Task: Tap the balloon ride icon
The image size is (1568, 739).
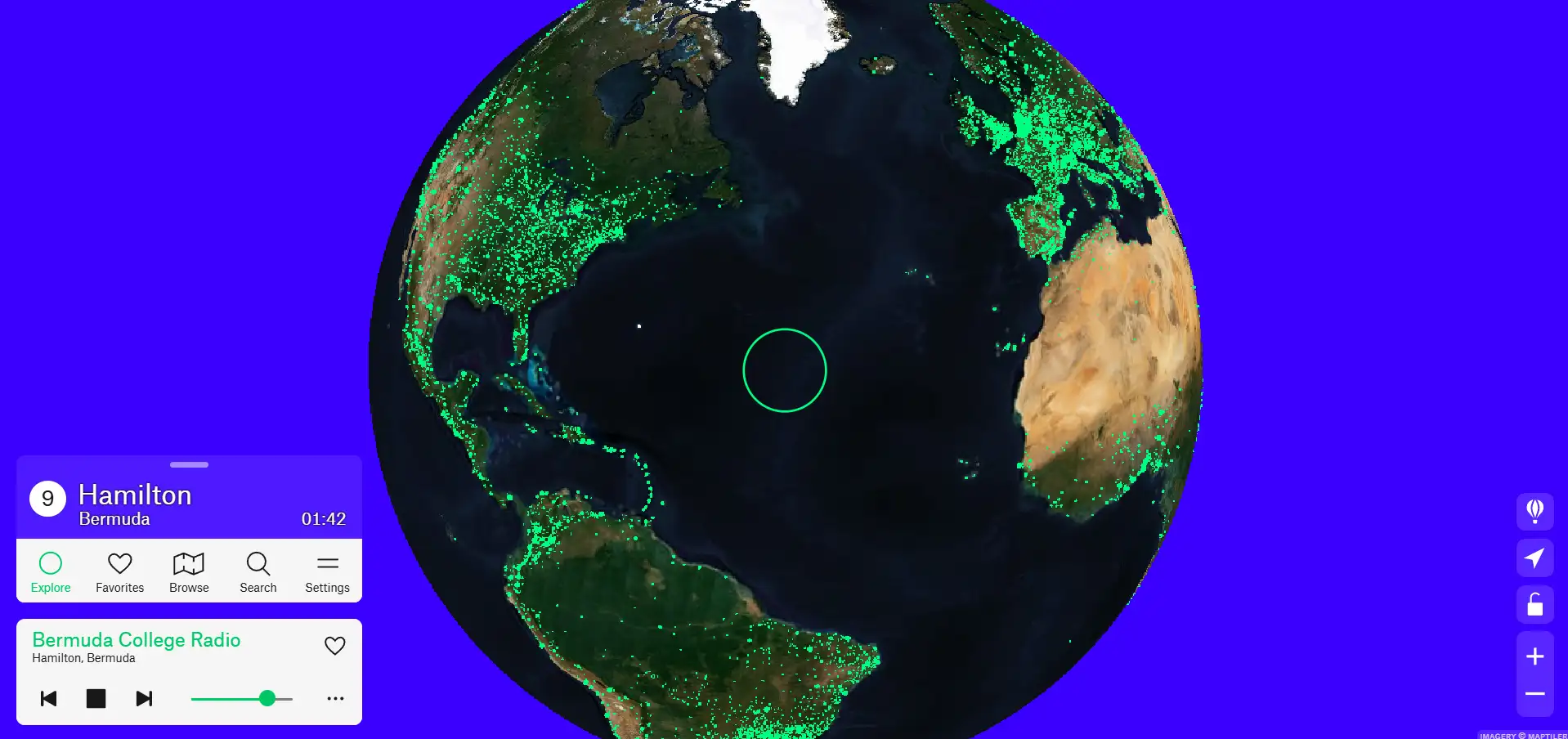Action: click(1534, 512)
